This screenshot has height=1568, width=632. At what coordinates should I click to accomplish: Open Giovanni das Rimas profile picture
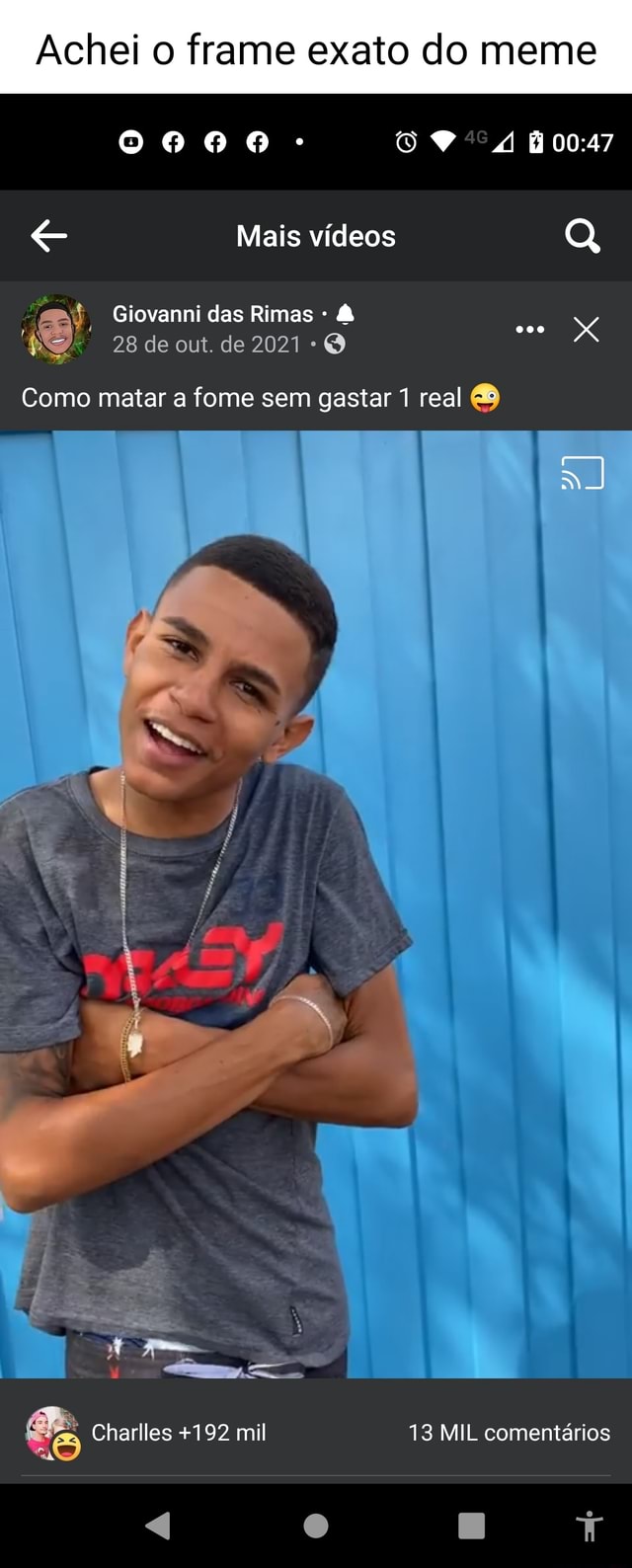[56, 329]
